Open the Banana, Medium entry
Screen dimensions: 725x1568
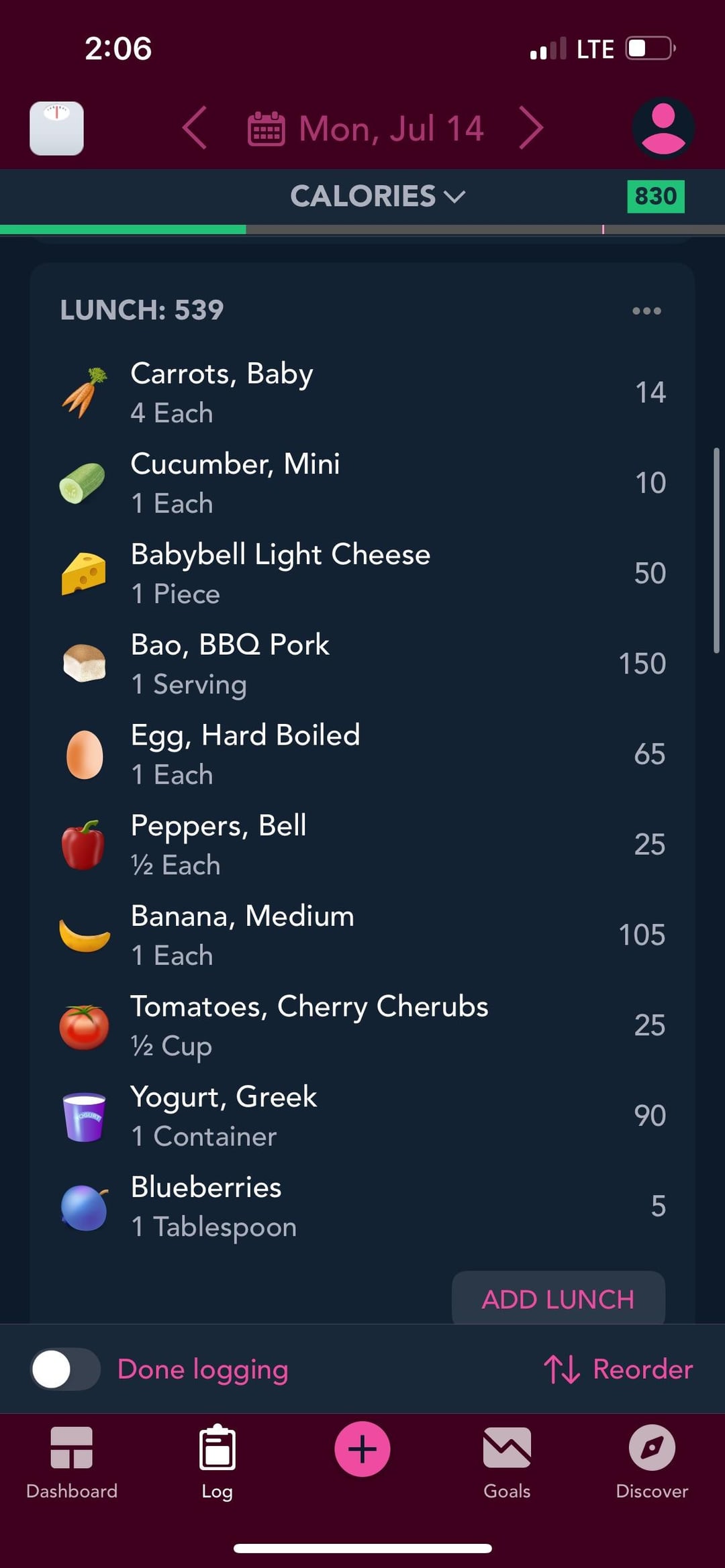coord(362,935)
